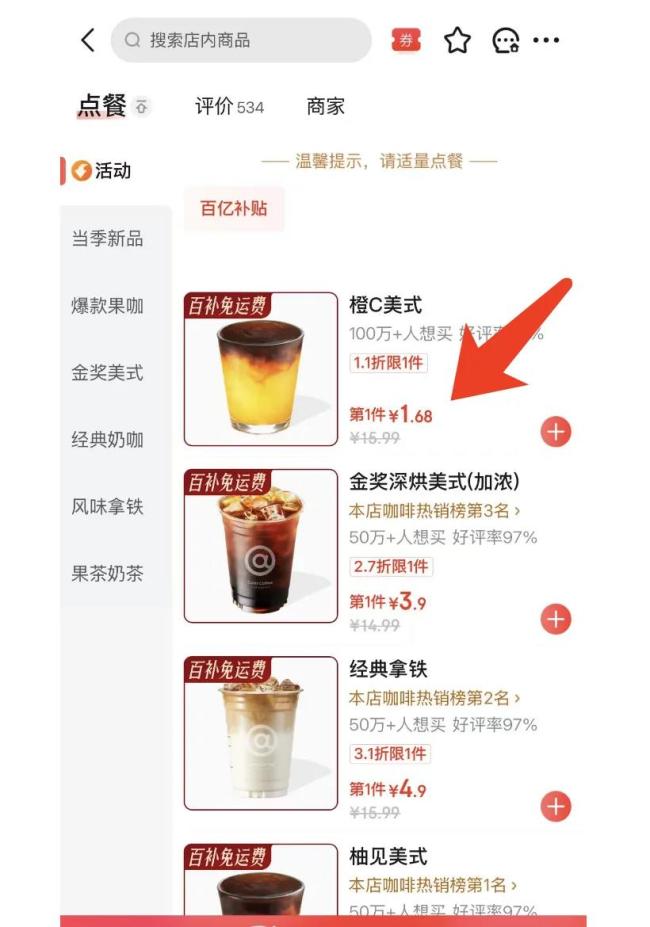Open the three-dot overflow menu

[546, 40]
